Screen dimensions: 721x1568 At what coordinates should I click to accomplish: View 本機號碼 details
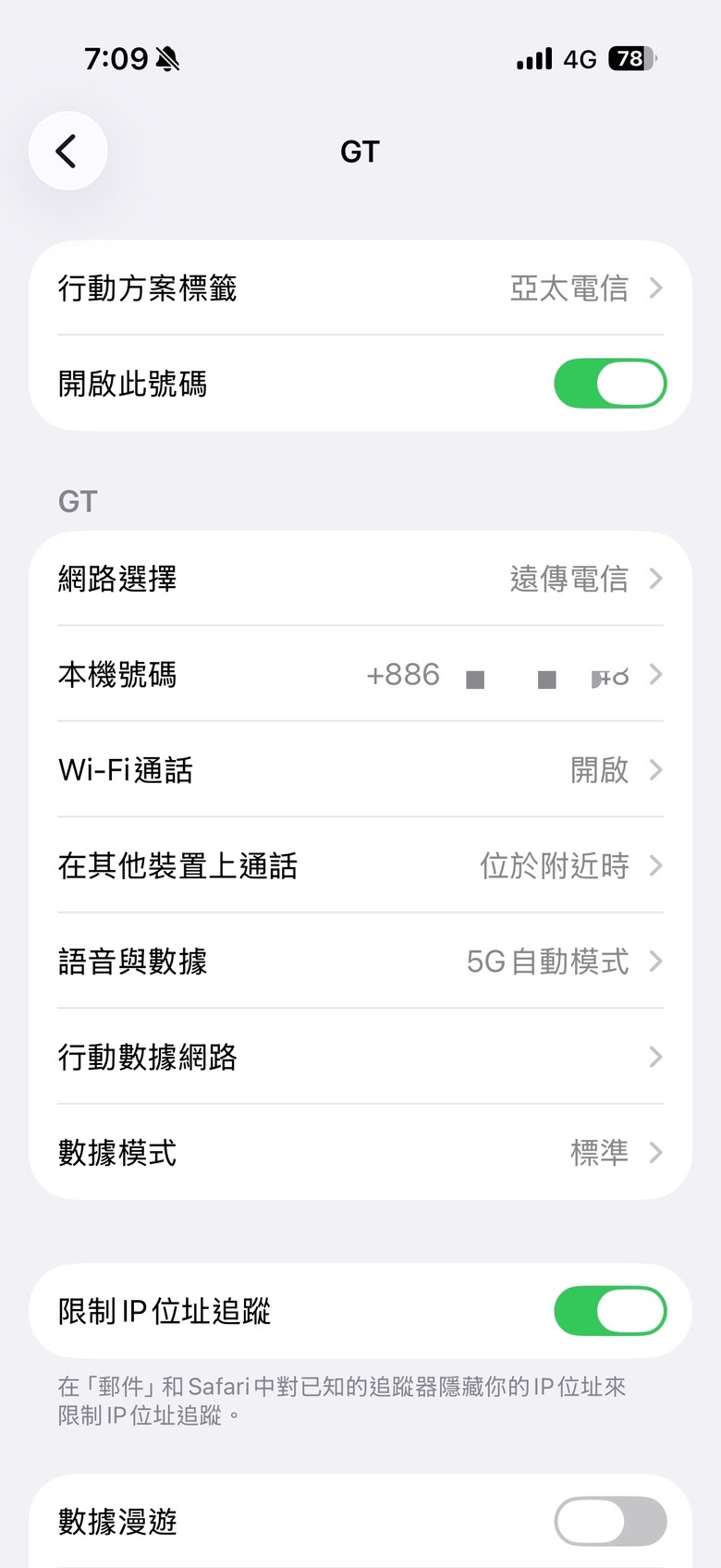coord(360,675)
